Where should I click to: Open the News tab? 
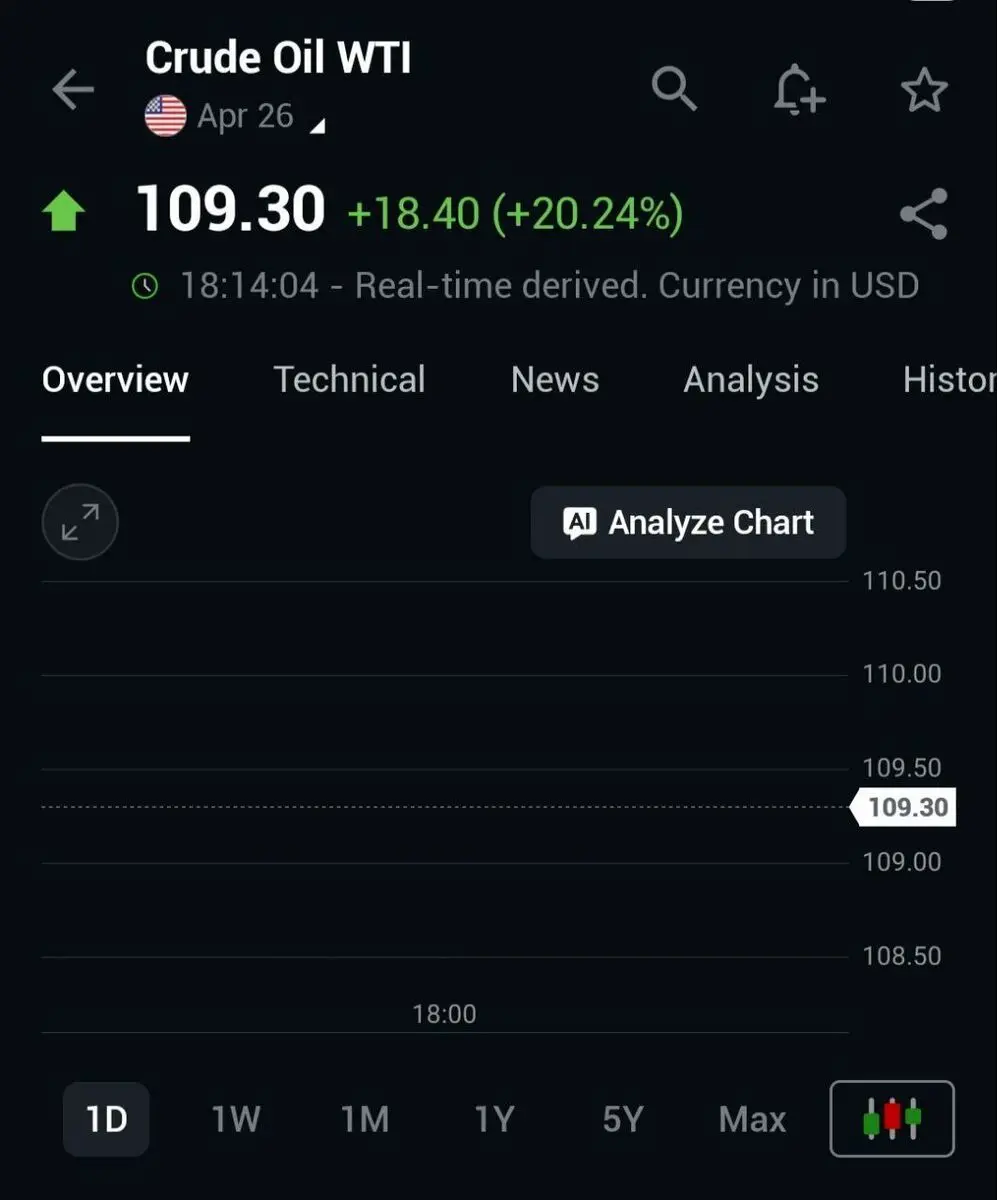pos(555,380)
